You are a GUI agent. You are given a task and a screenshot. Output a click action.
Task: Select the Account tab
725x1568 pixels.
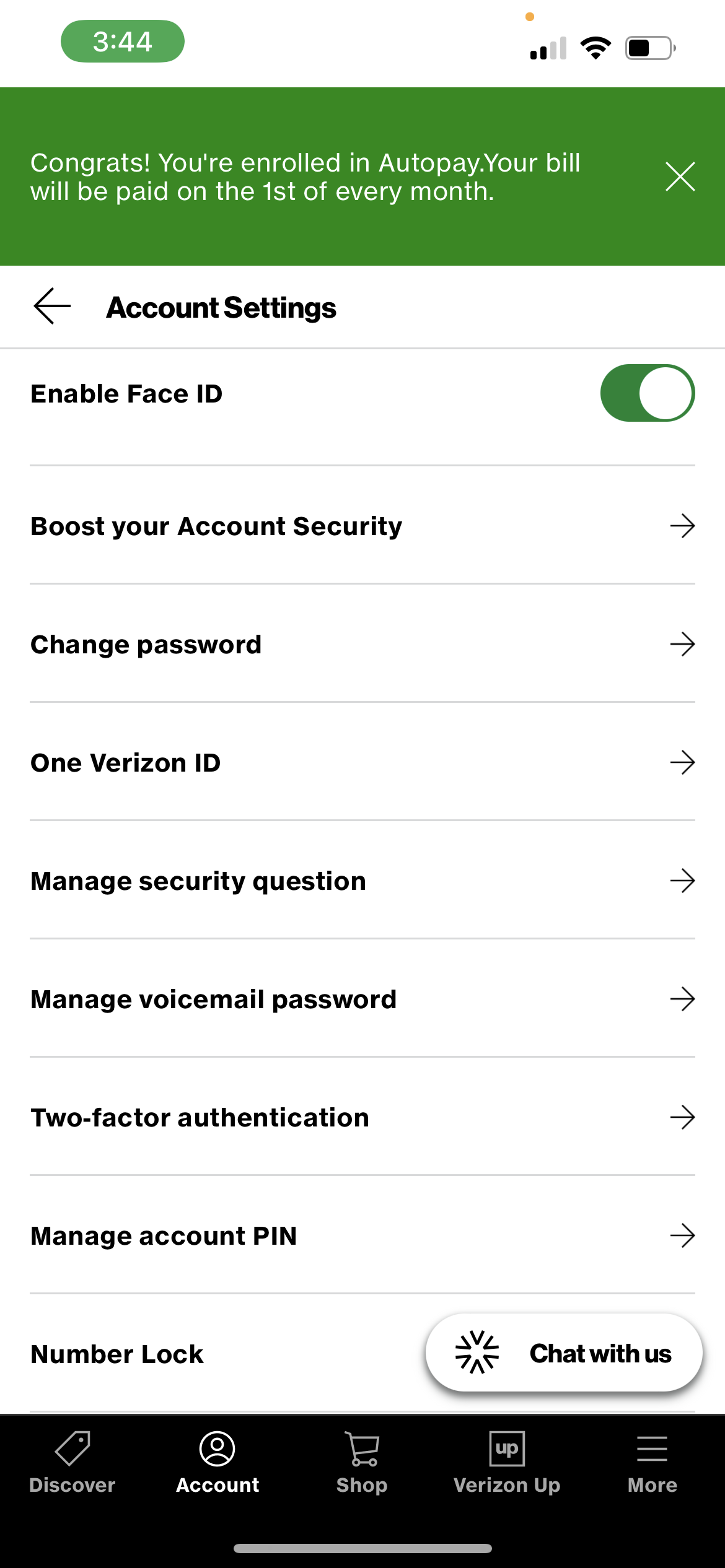click(217, 1461)
